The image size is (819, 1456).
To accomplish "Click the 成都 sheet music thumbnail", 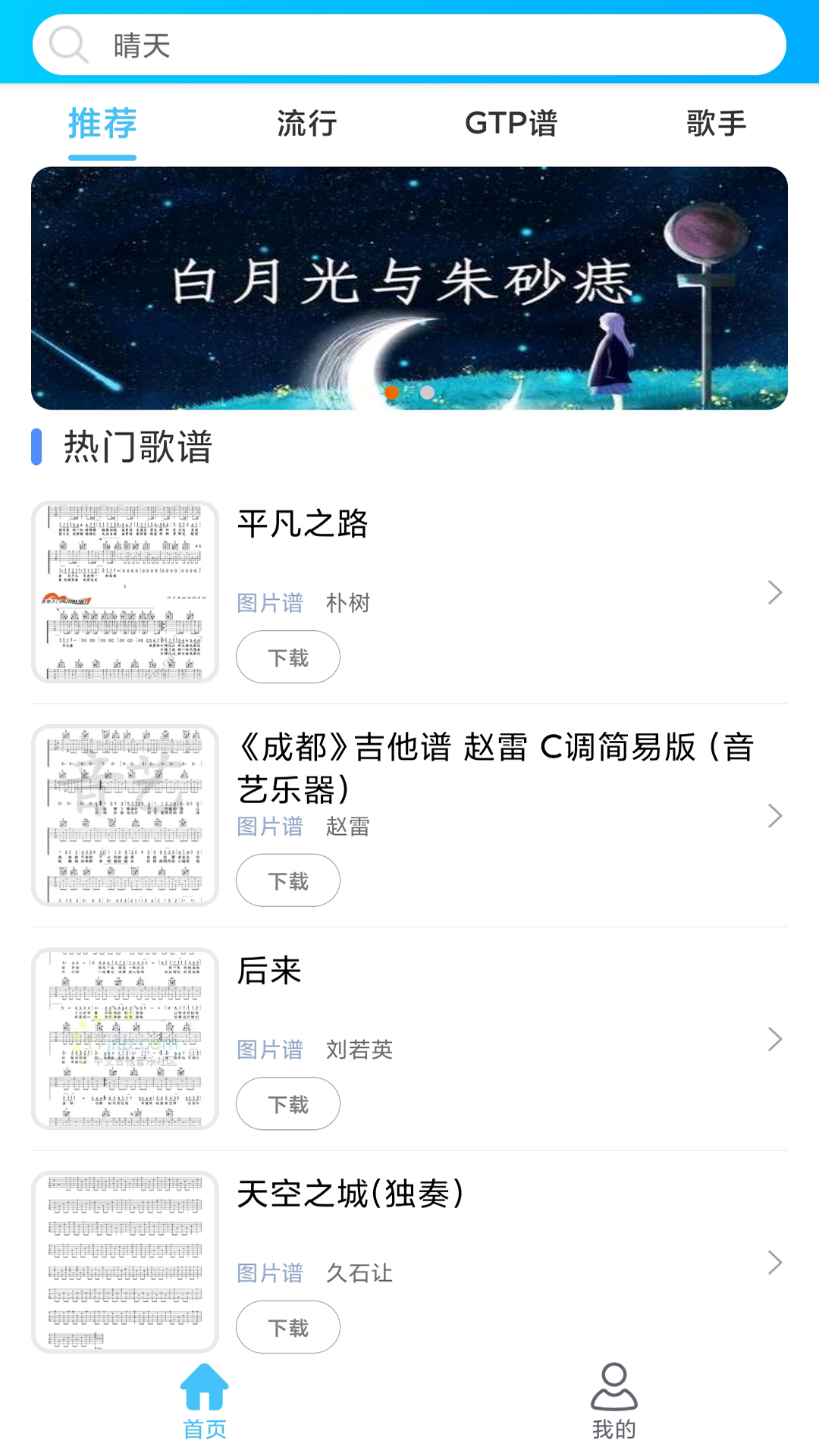I will click(124, 816).
